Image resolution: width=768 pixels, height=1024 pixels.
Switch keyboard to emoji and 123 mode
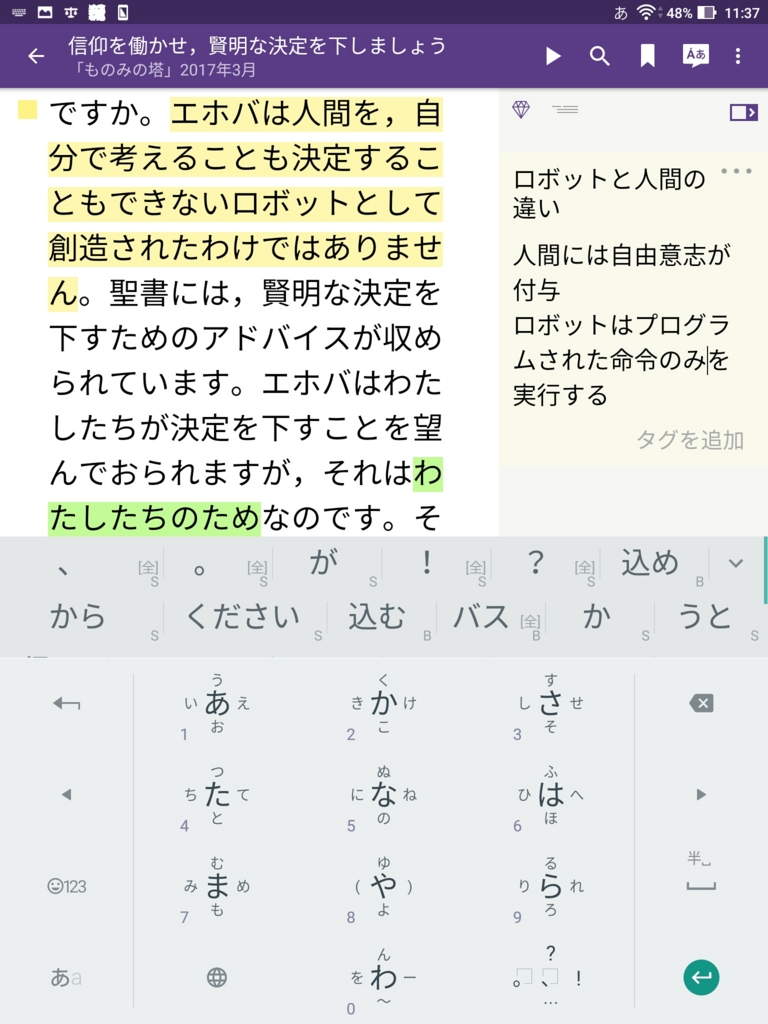click(x=66, y=886)
